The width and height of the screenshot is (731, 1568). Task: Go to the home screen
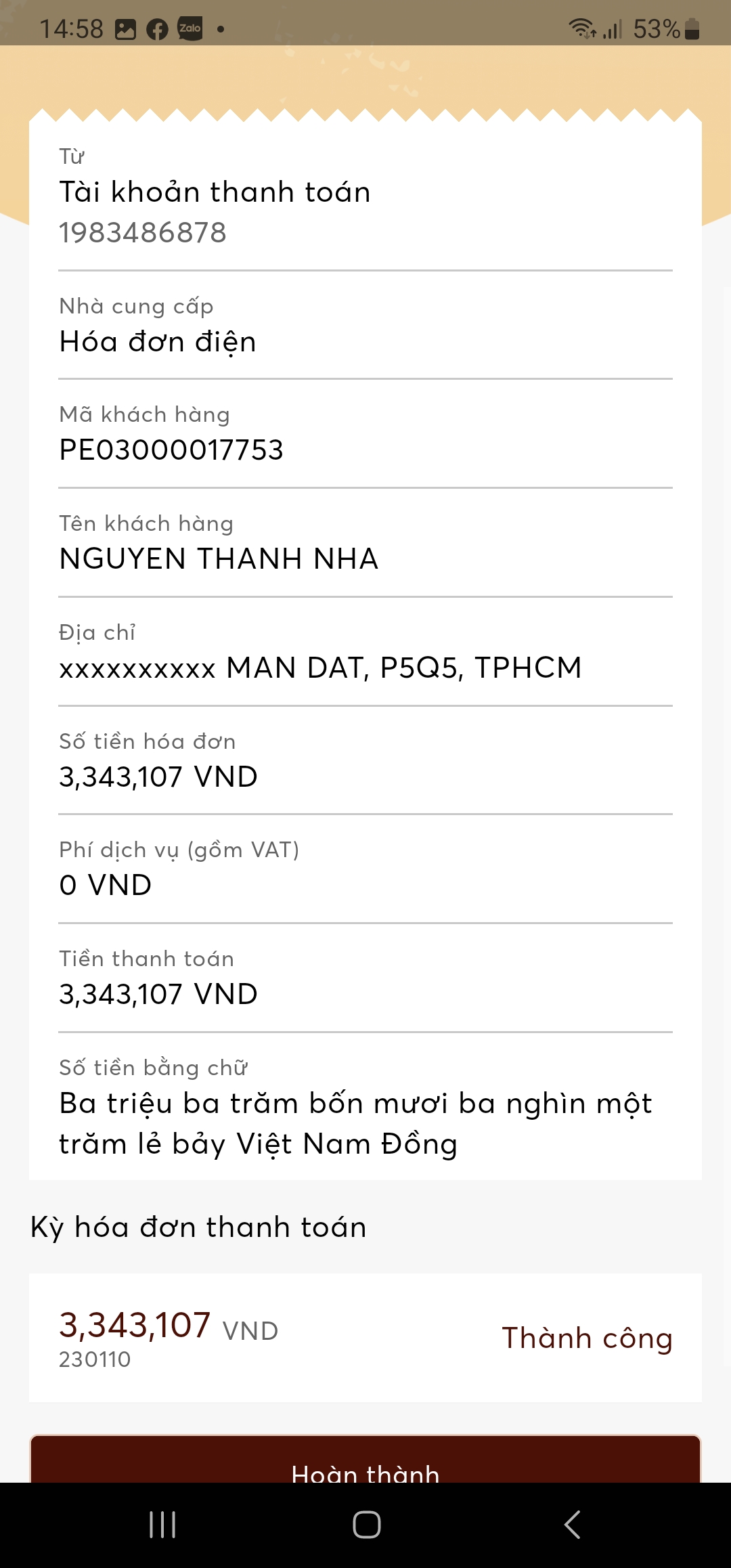pyautogui.click(x=366, y=1525)
